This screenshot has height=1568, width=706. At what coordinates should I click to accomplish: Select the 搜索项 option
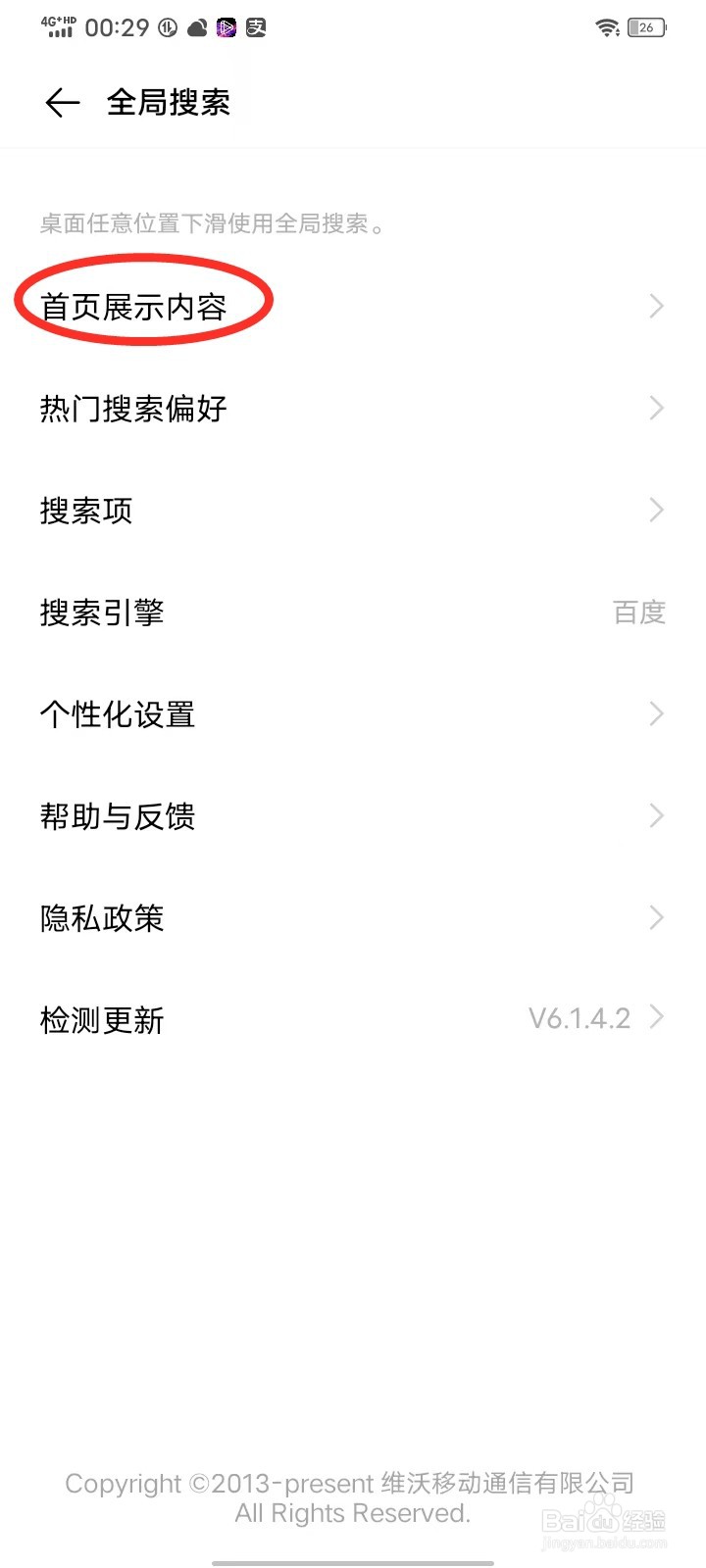pyautogui.click(x=86, y=510)
